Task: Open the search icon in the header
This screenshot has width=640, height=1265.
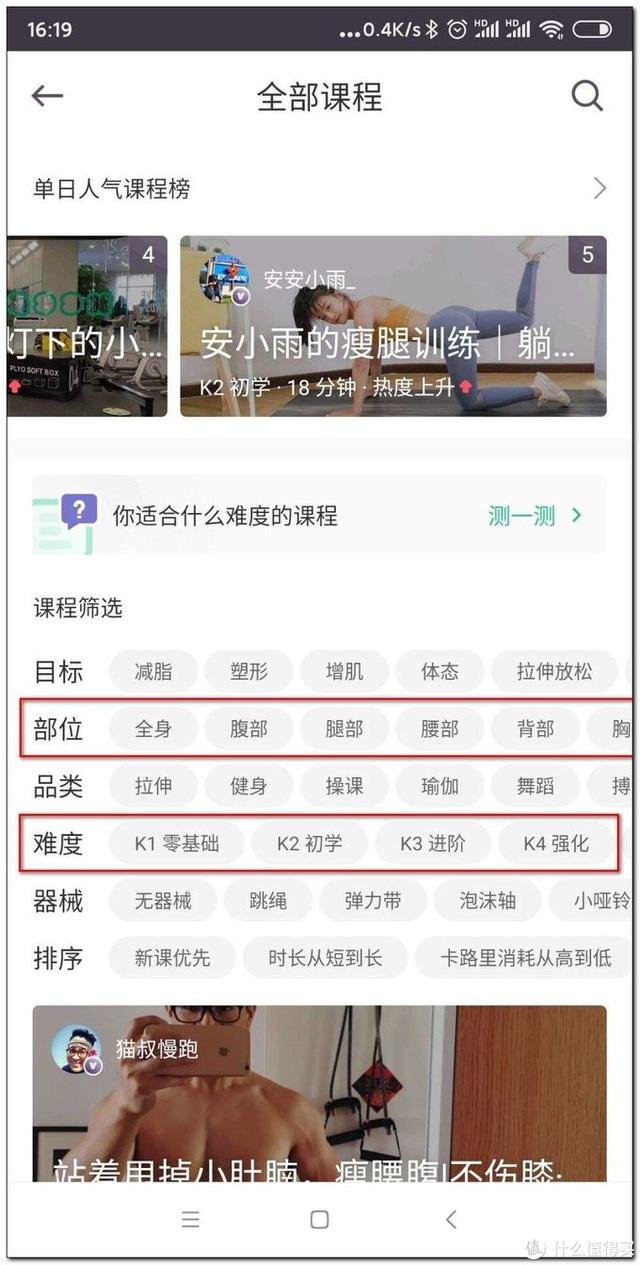Action: pyautogui.click(x=587, y=96)
